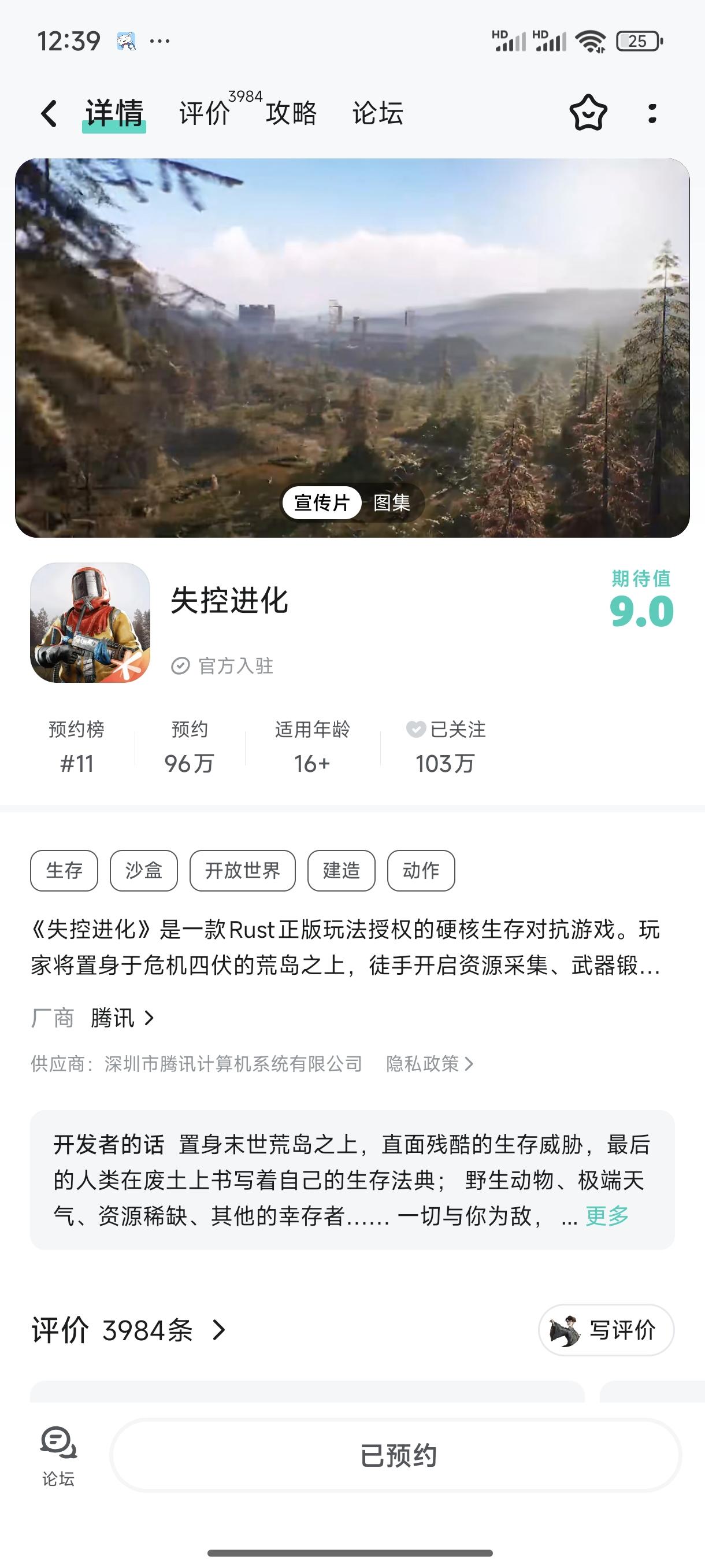Open the 开放世界 tag
The height and width of the screenshot is (1568, 705).
242,870
